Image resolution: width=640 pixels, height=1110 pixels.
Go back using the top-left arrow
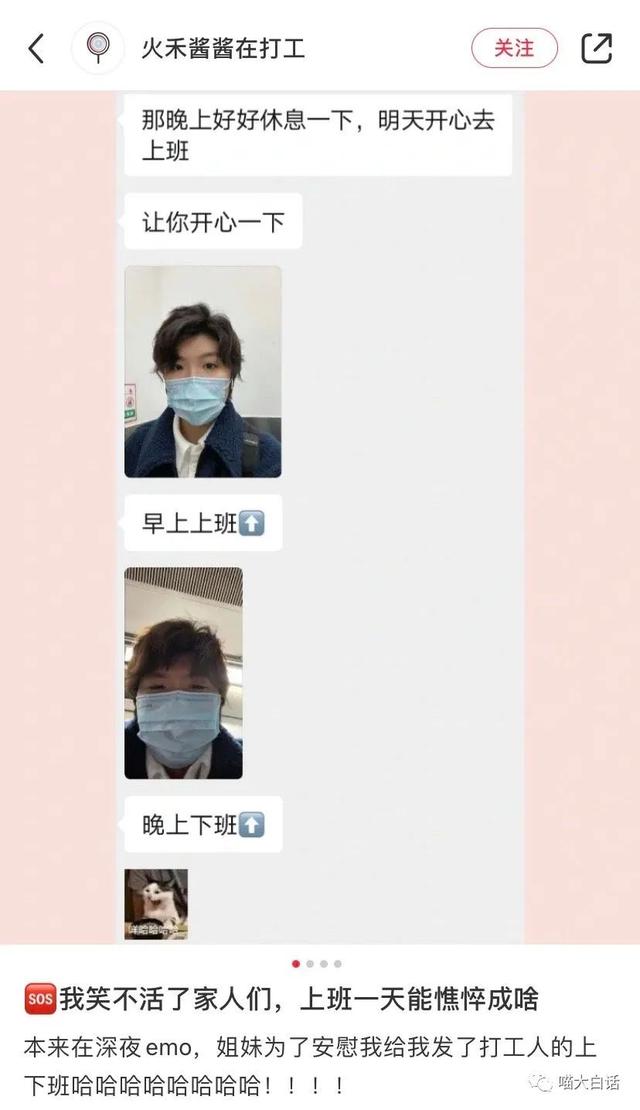36,48
